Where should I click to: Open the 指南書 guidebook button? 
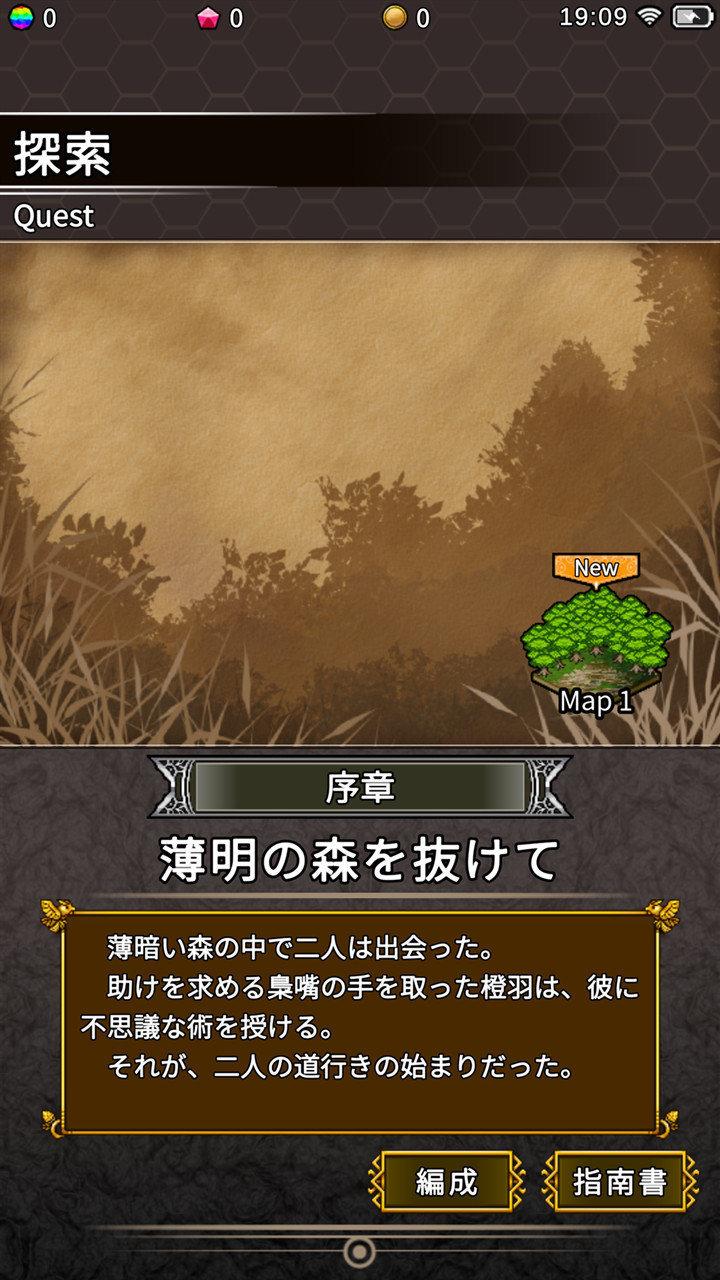619,1182
